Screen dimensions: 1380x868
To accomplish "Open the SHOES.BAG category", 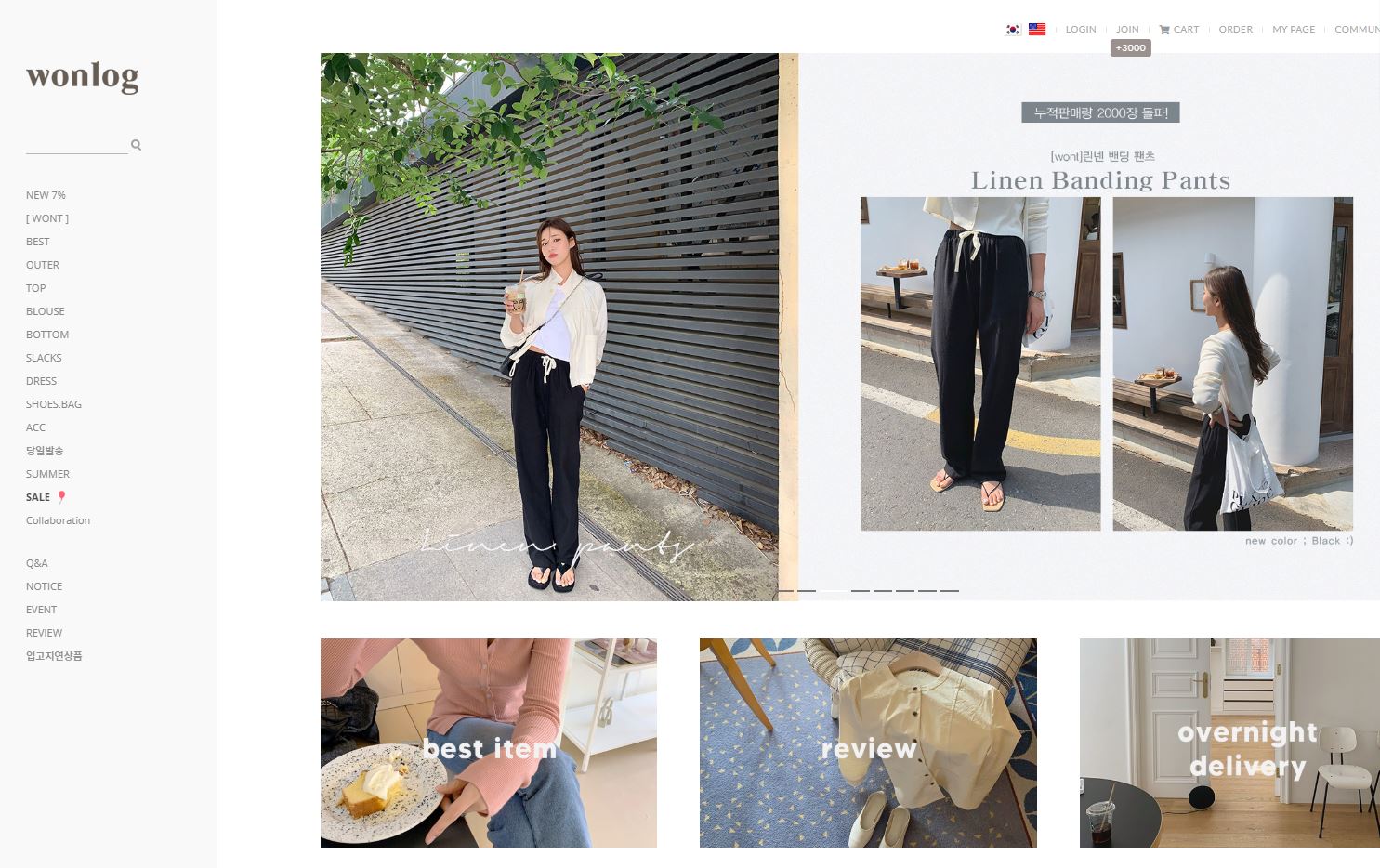I will pyautogui.click(x=54, y=404).
